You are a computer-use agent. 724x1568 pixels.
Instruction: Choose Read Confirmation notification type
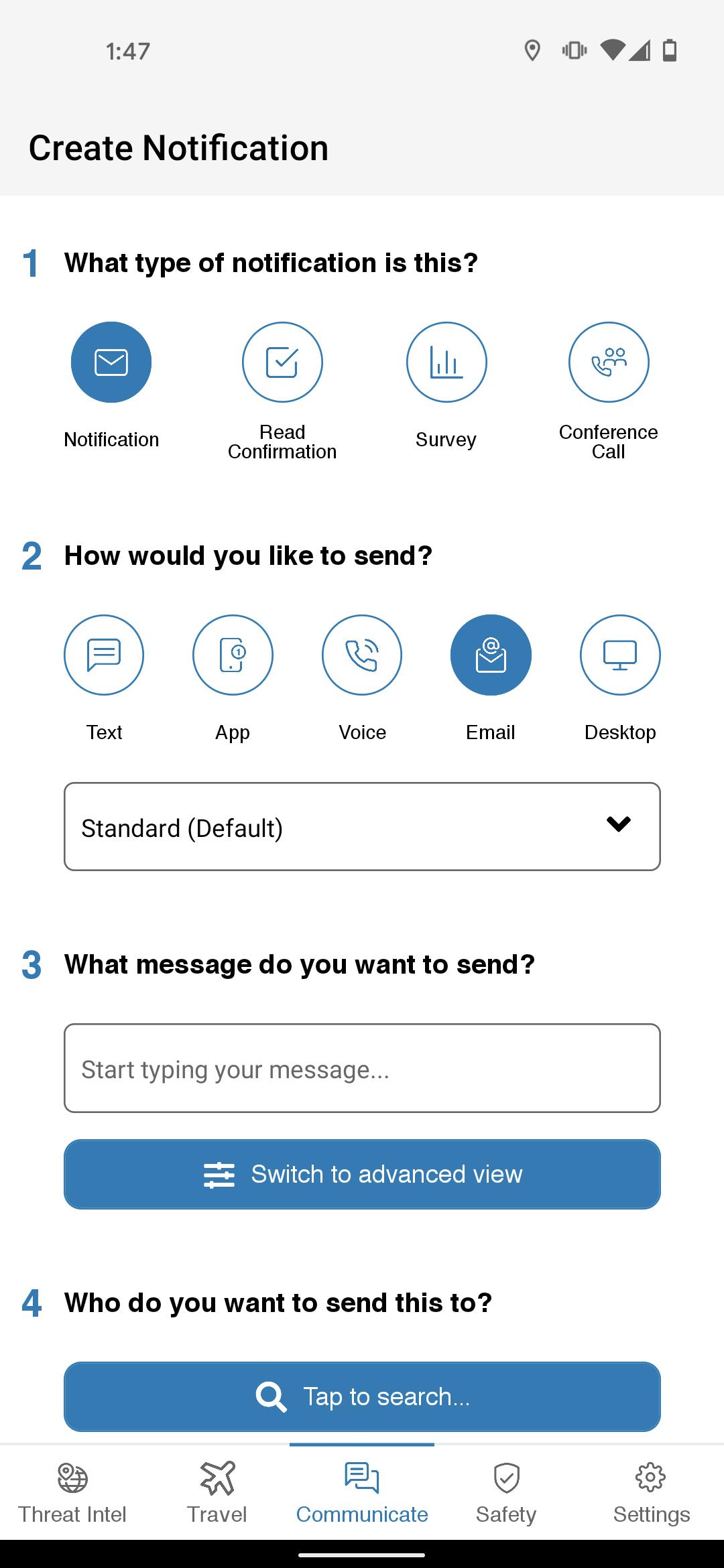282,363
